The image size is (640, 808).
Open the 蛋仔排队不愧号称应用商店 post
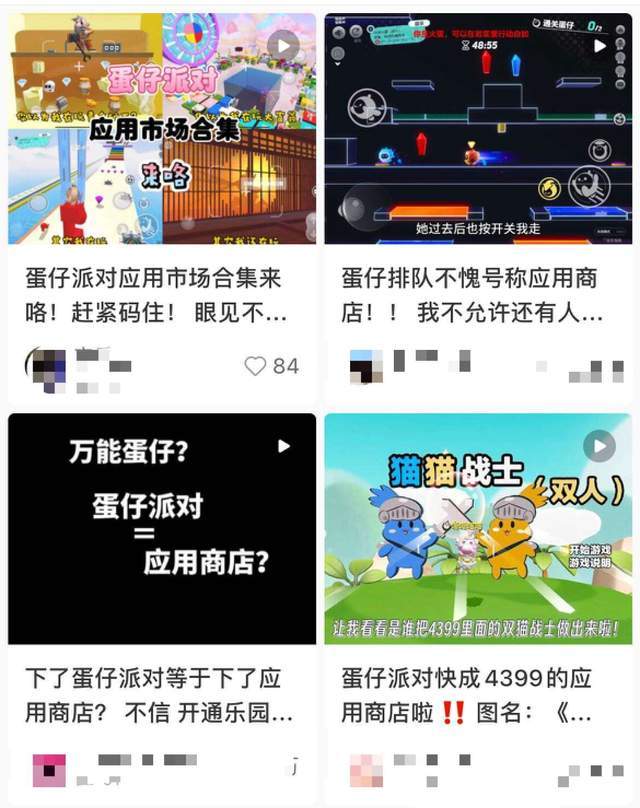tap(478, 128)
